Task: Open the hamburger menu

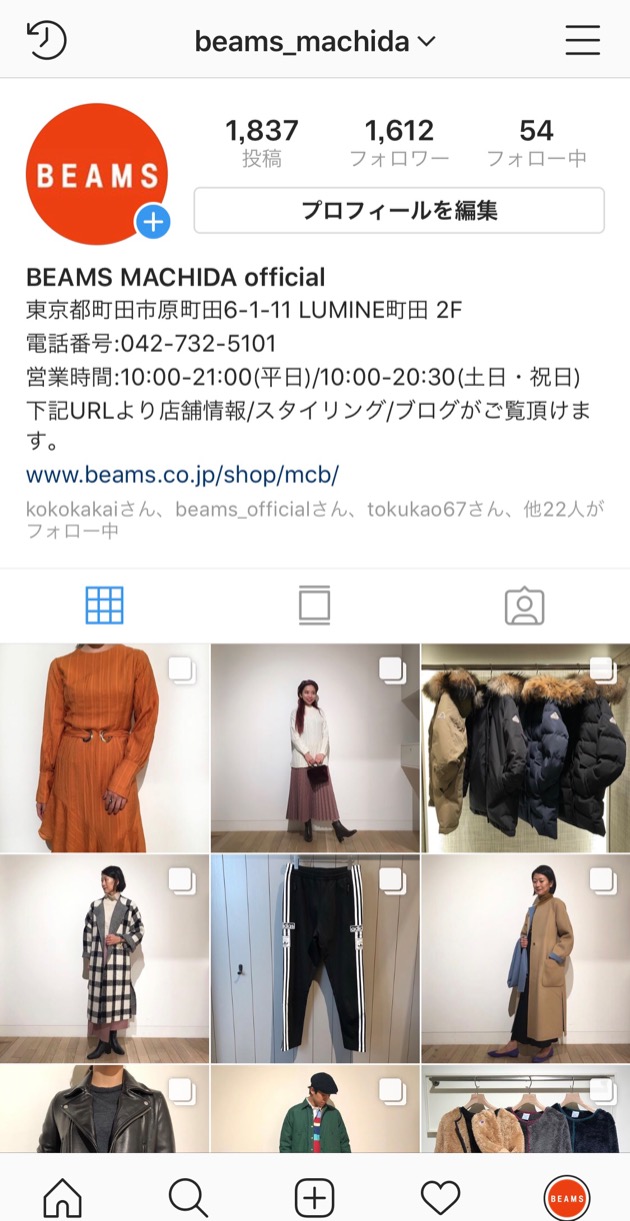Action: click(x=582, y=40)
